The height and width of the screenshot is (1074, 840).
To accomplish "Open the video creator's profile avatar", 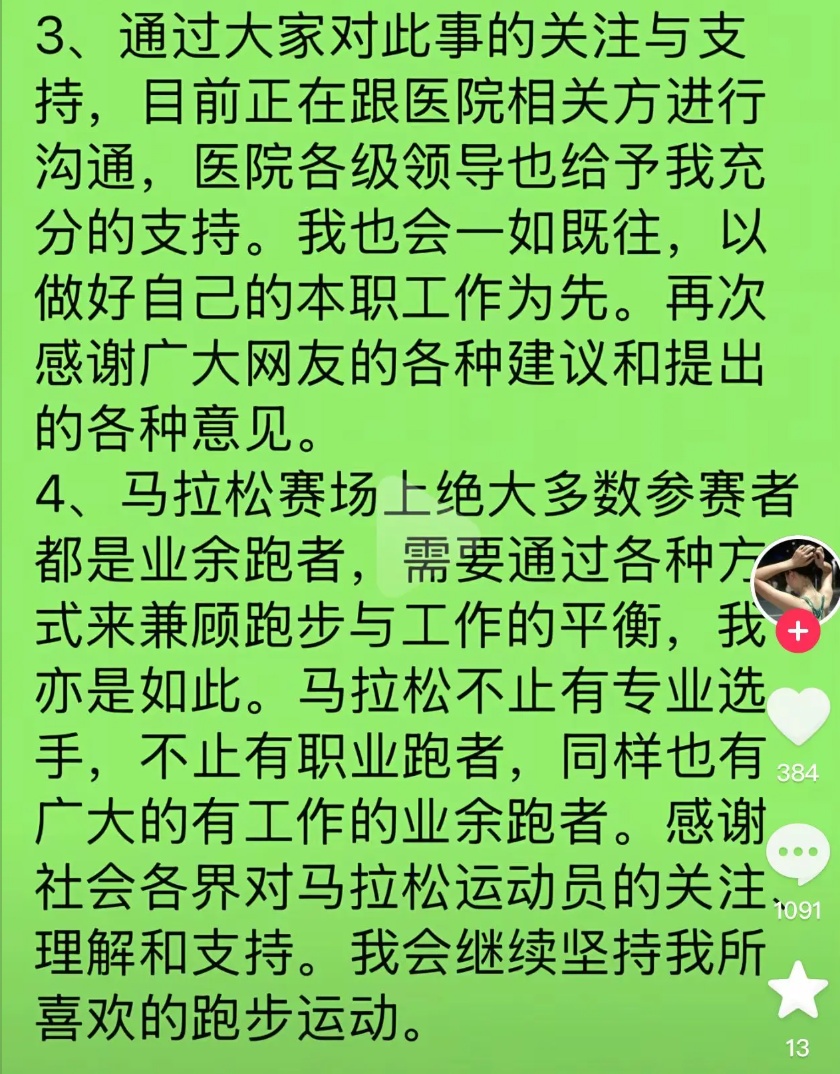I will tap(795, 580).
